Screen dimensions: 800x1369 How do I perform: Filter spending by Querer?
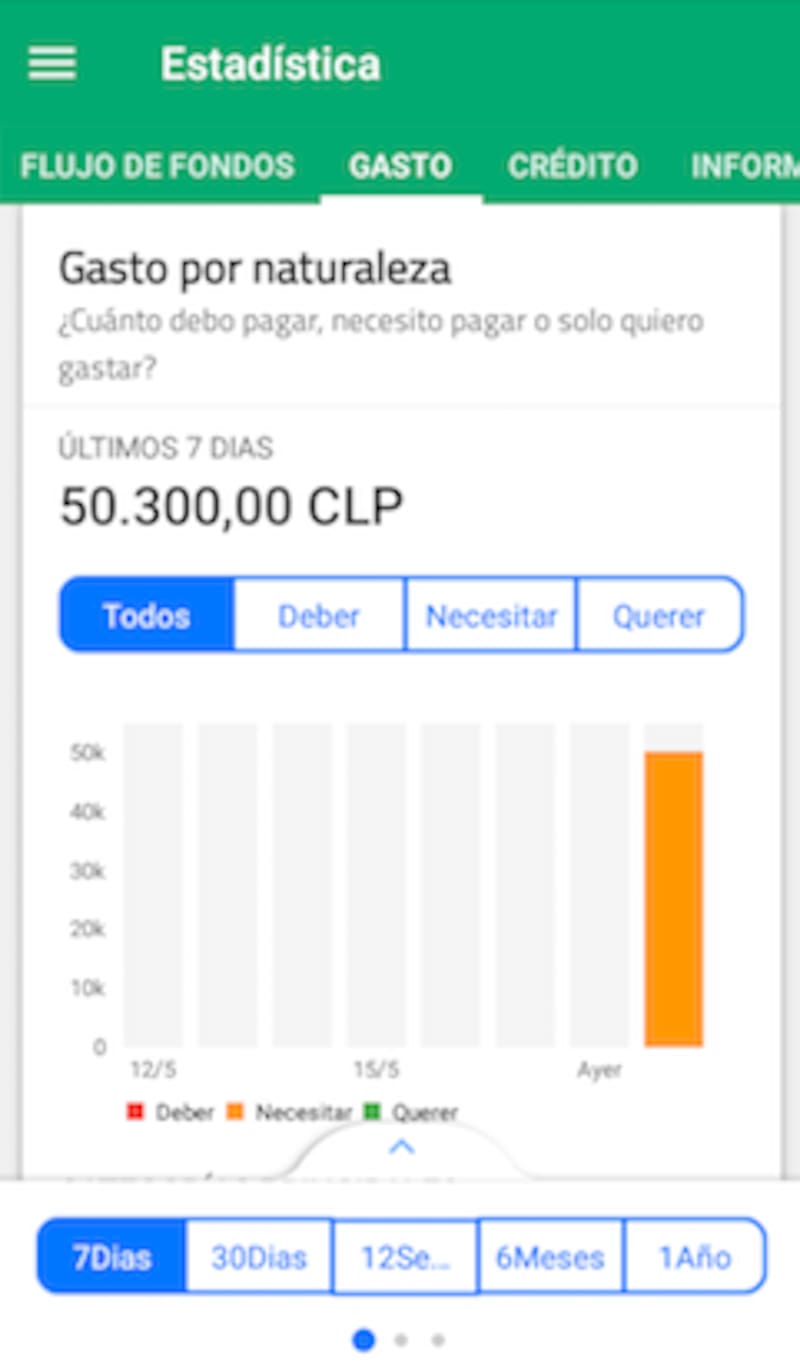[x=659, y=616]
